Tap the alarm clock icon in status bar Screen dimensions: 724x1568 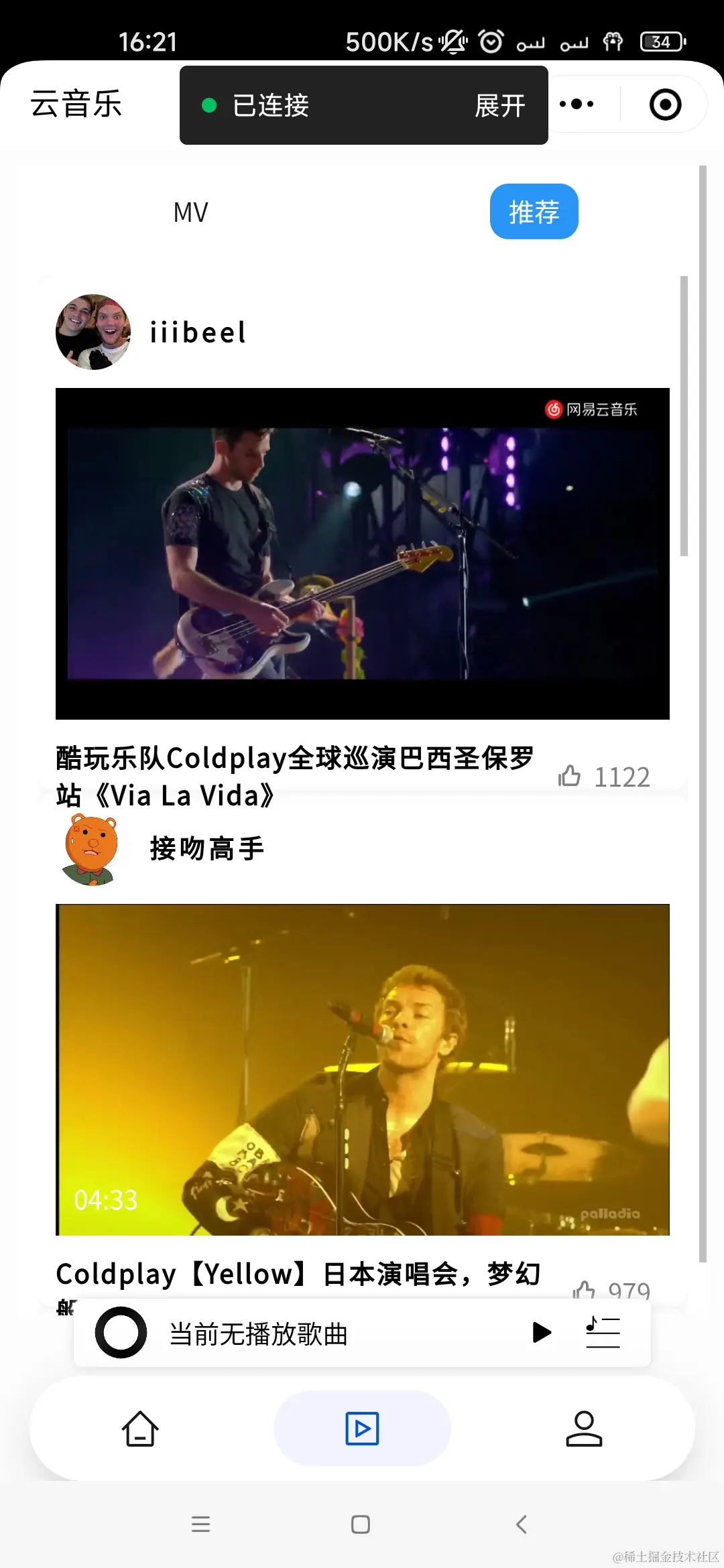tap(489, 42)
